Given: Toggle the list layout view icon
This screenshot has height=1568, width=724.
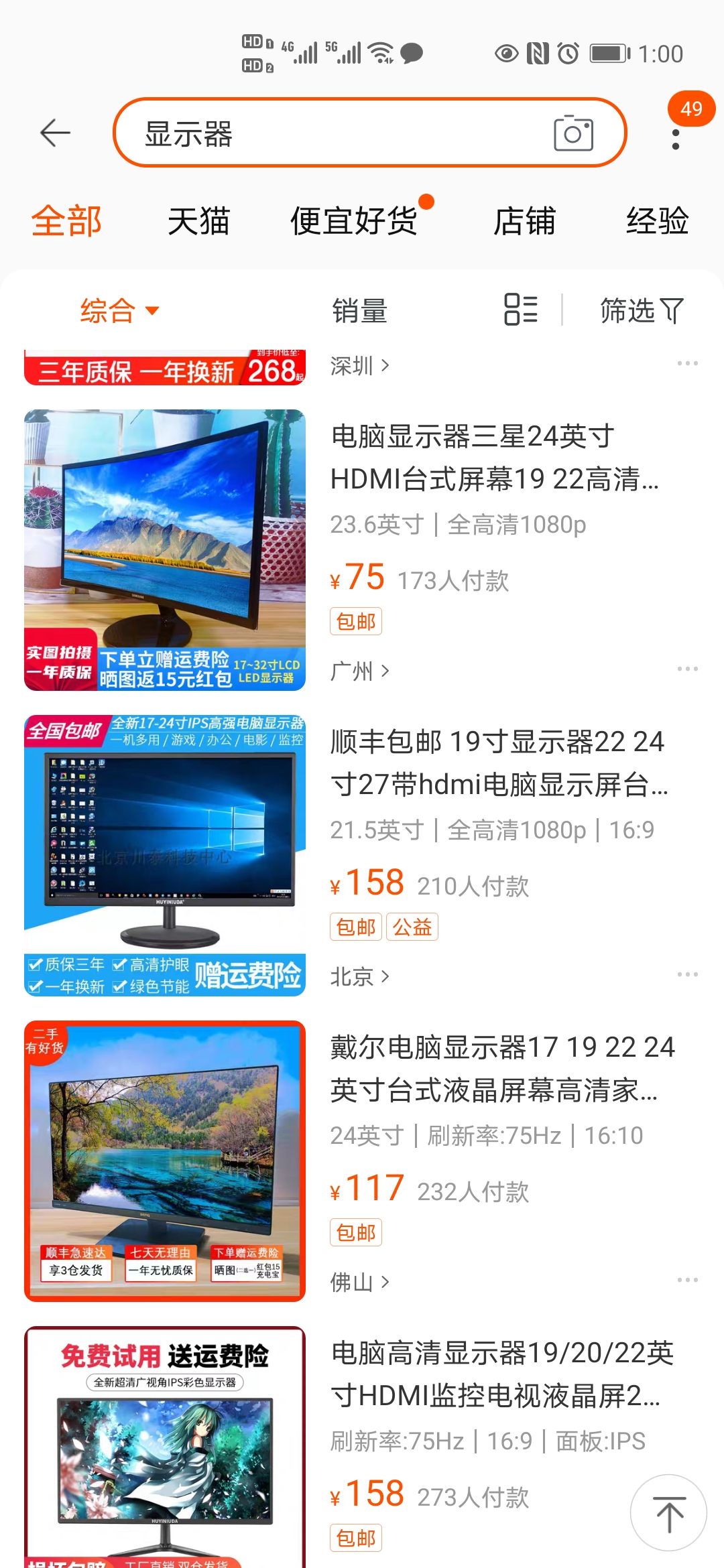Looking at the screenshot, I should point(521,310).
